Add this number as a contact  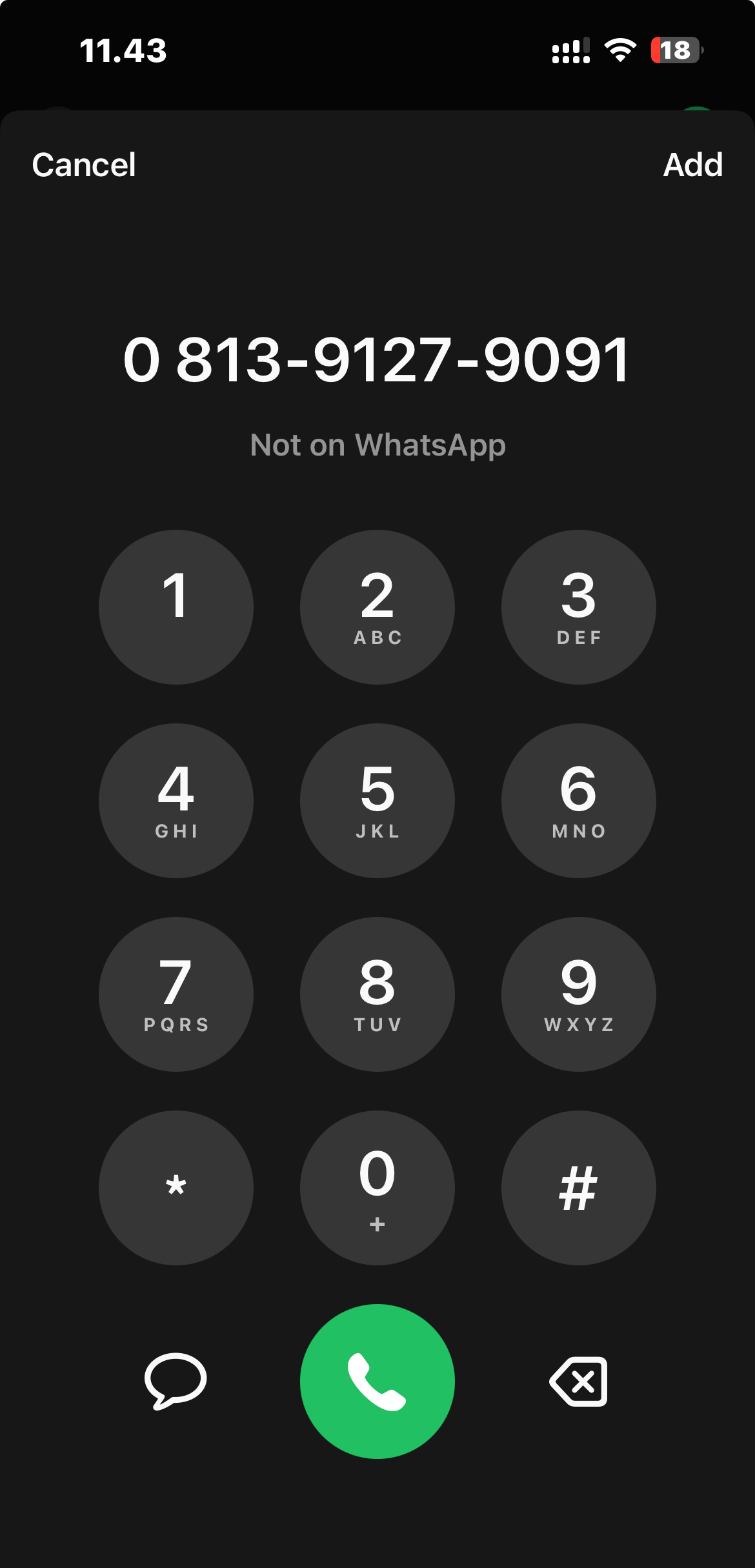[x=692, y=165]
